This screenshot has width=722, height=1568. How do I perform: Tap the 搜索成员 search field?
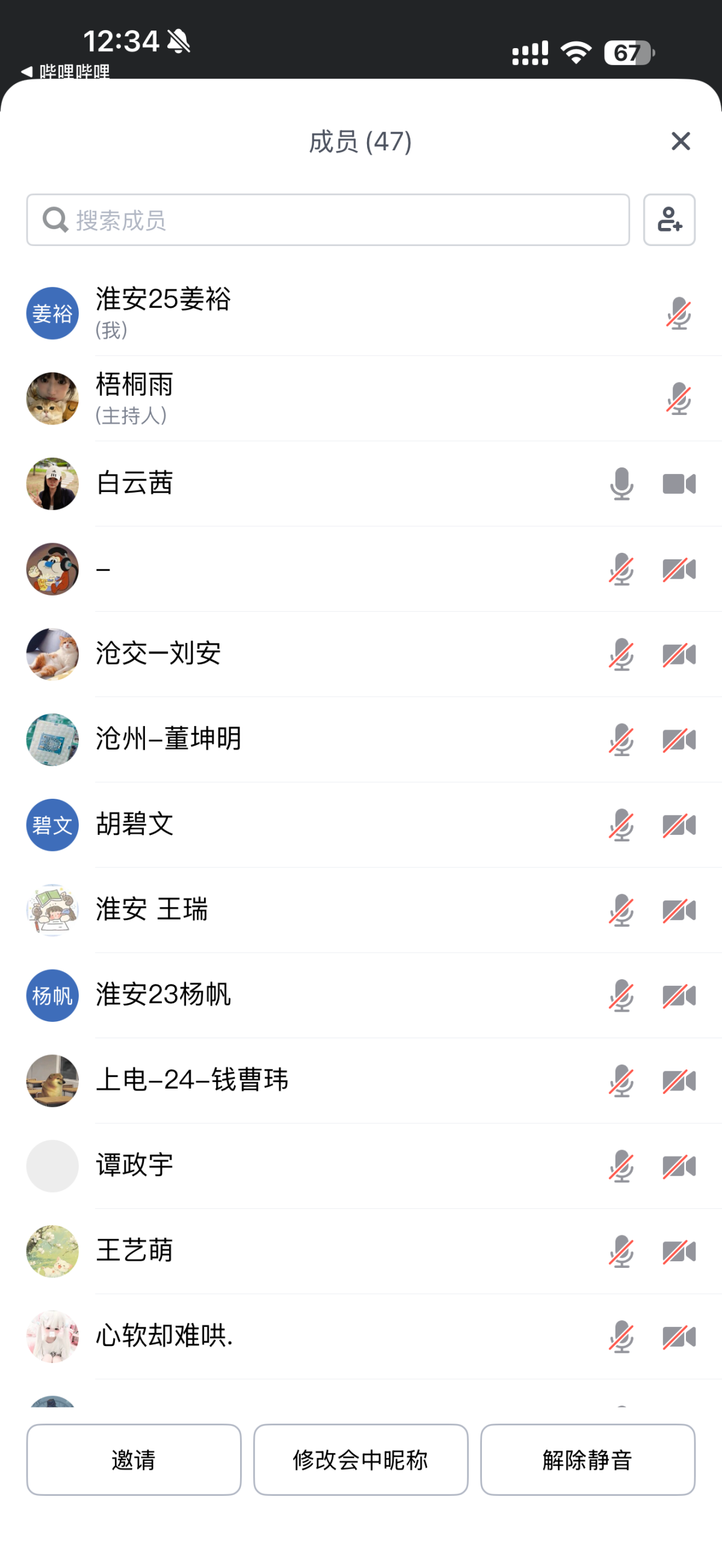(327, 220)
